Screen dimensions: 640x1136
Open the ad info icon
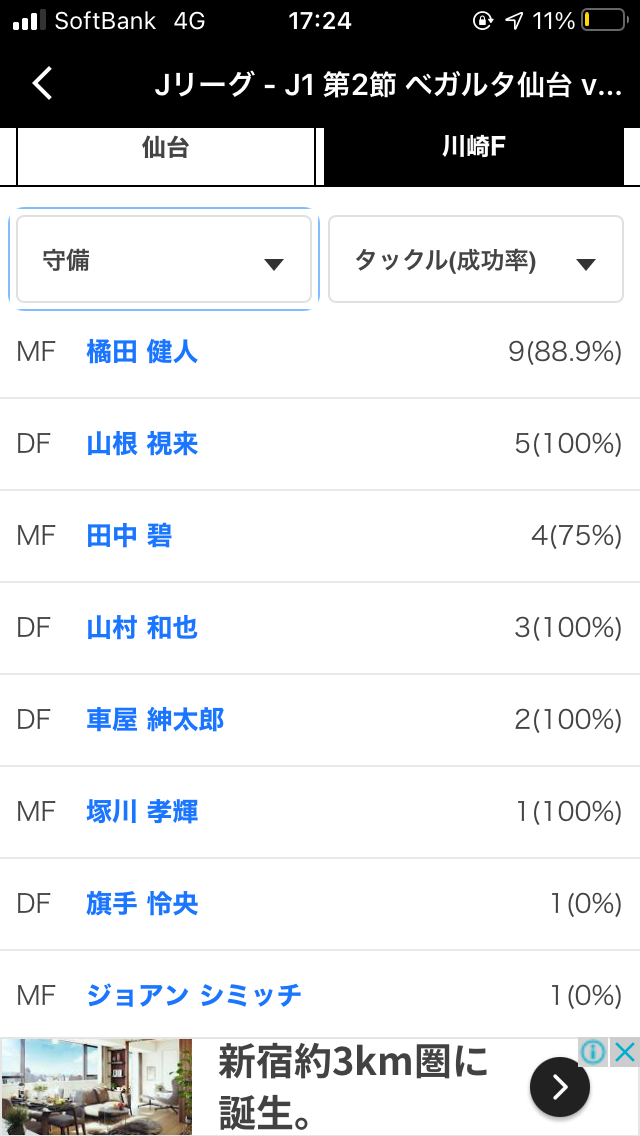[x=594, y=1052]
